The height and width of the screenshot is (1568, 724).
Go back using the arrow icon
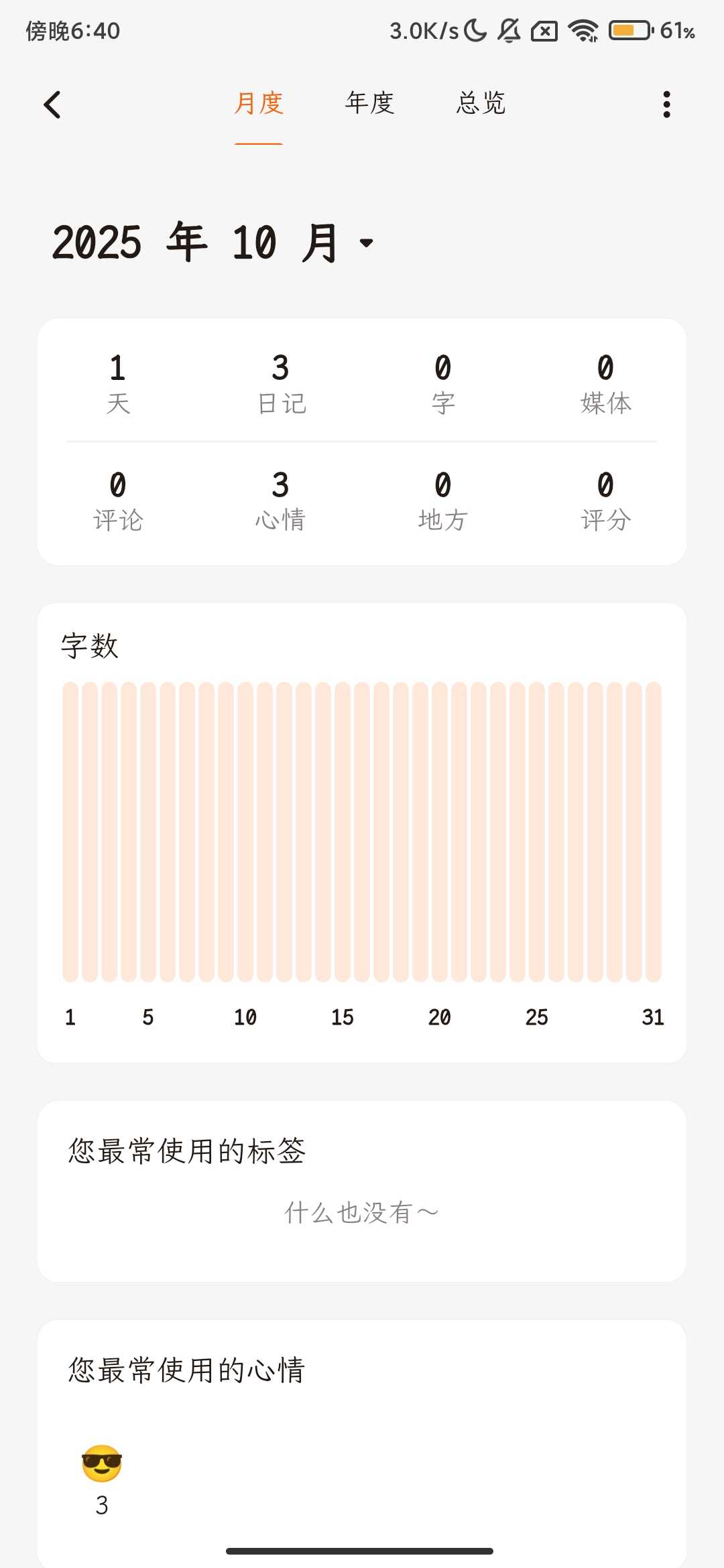52,105
